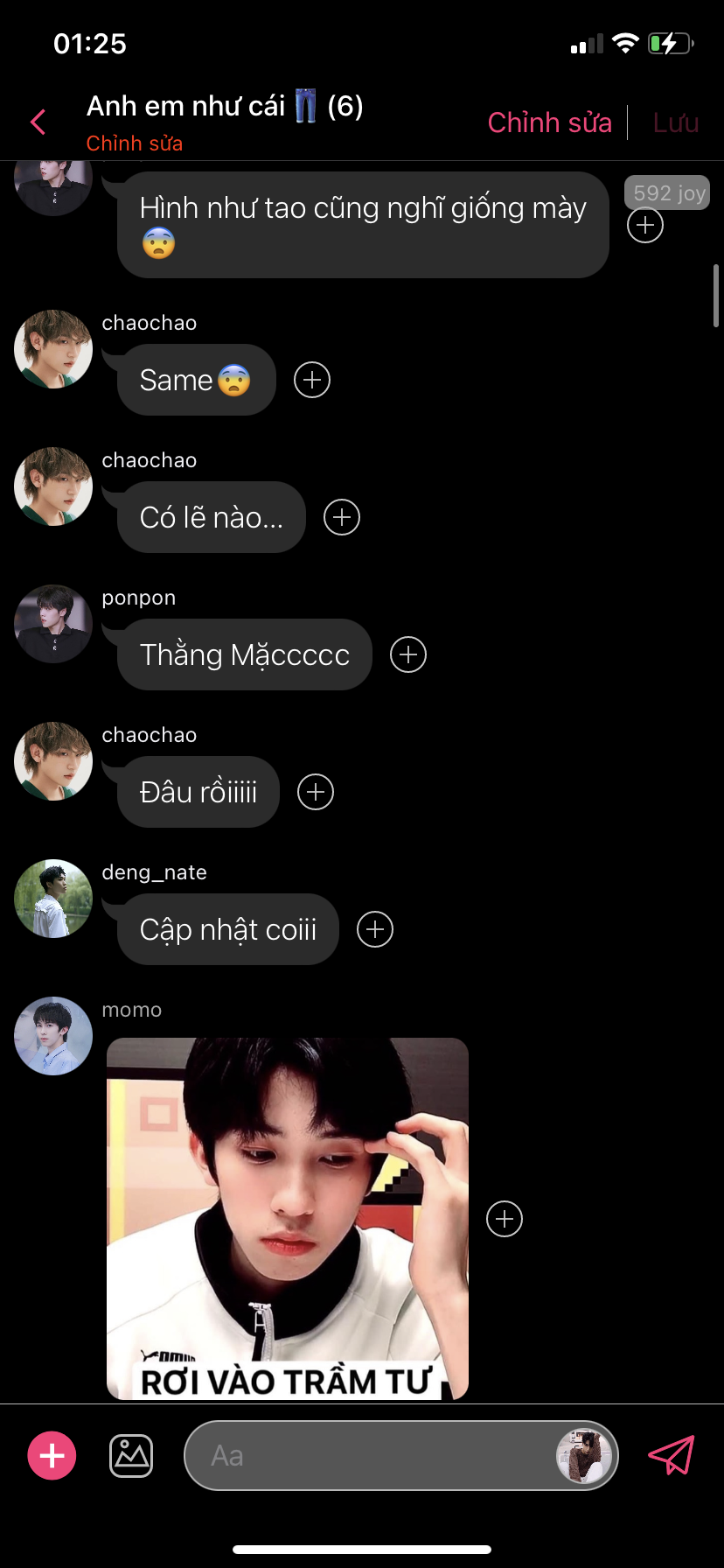The height and width of the screenshot is (1568, 724).
Task: Tap plus icon beside "Có lẽ nào..." message
Action: [342, 517]
